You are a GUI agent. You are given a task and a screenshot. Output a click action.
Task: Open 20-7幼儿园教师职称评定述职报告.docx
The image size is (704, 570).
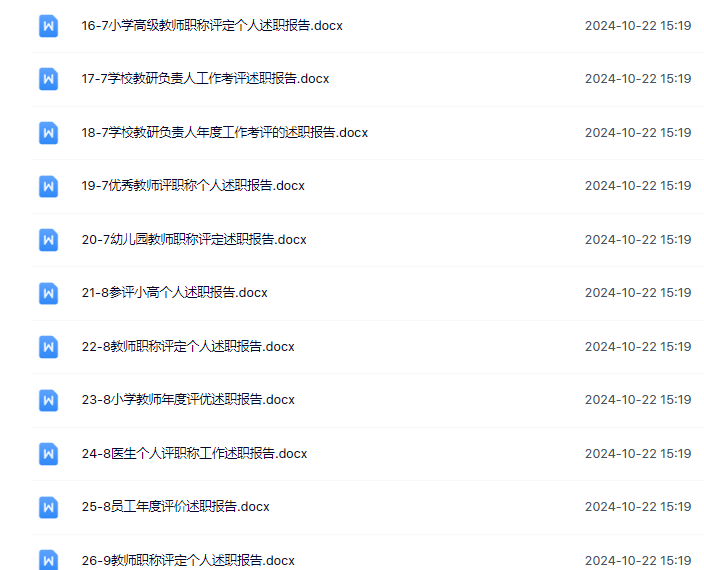pos(194,240)
